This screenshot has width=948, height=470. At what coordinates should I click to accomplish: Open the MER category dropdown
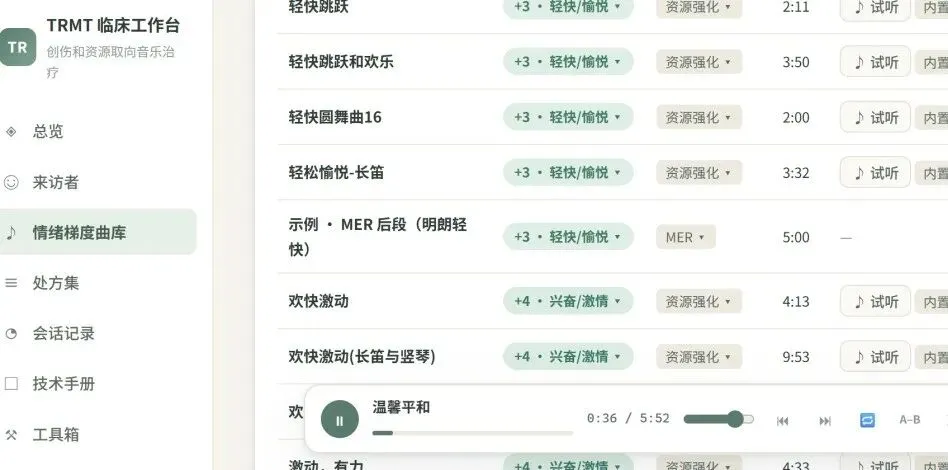click(686, 238)
